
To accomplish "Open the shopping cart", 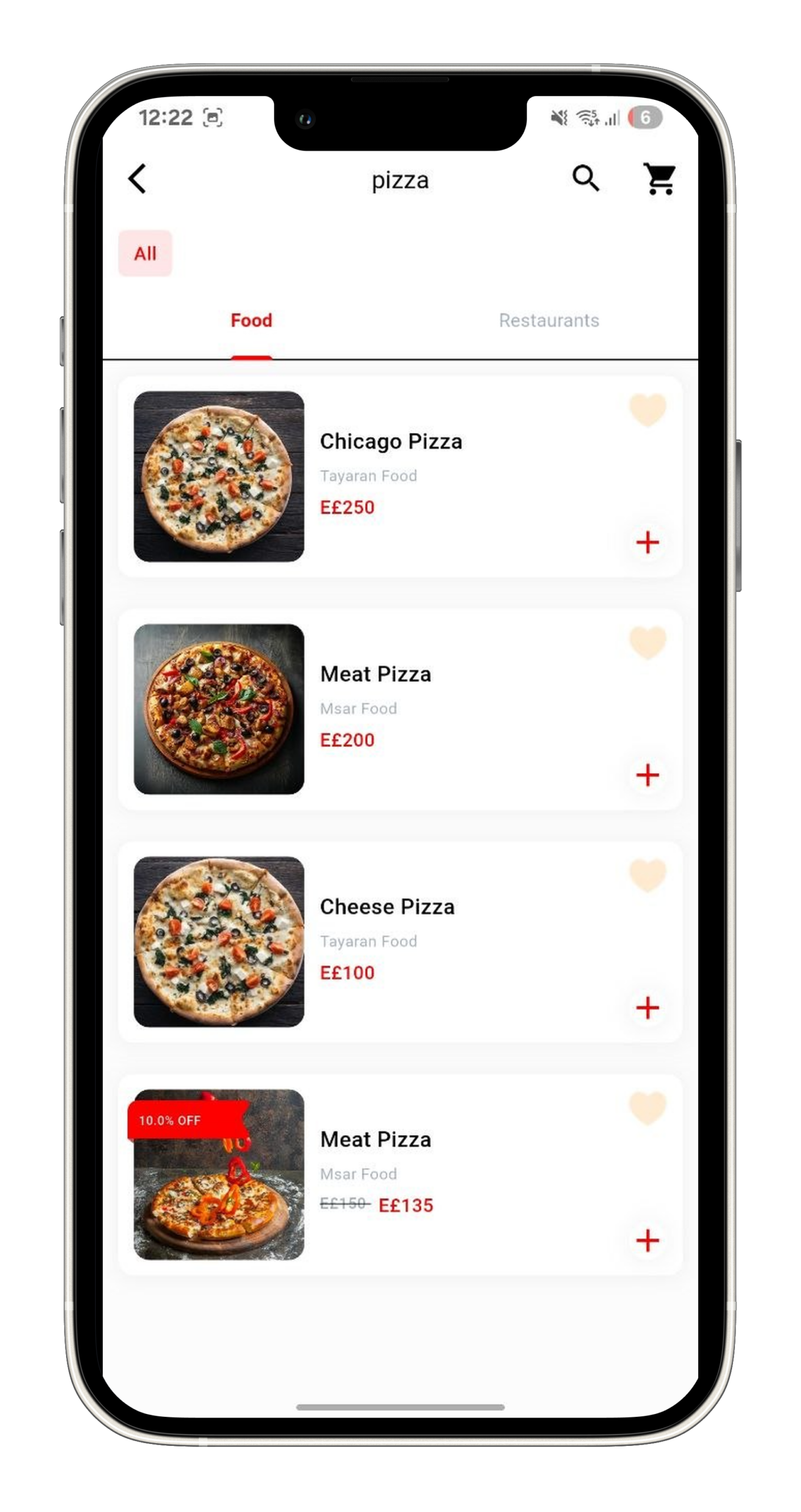I will coord(659,178).
